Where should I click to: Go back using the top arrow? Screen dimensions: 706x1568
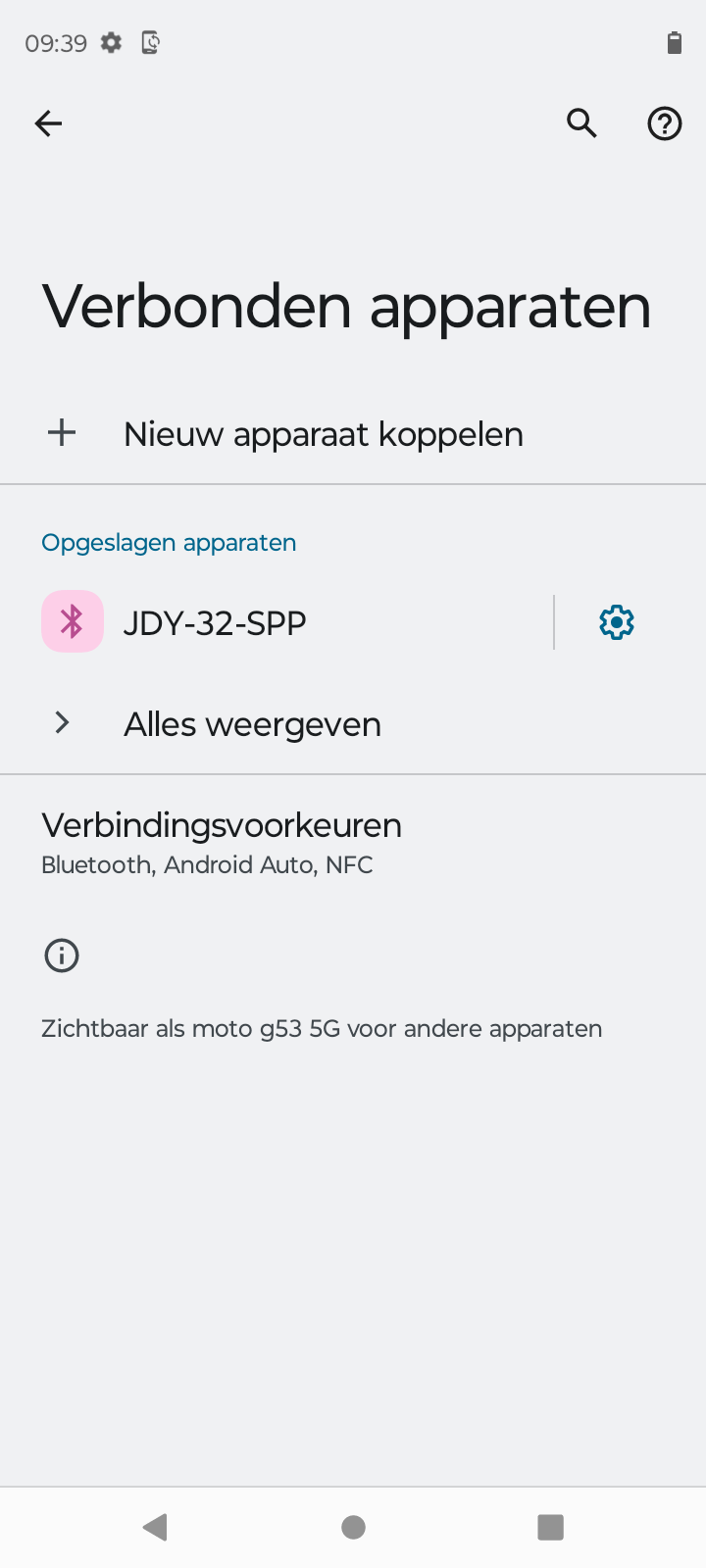point(48,123)
